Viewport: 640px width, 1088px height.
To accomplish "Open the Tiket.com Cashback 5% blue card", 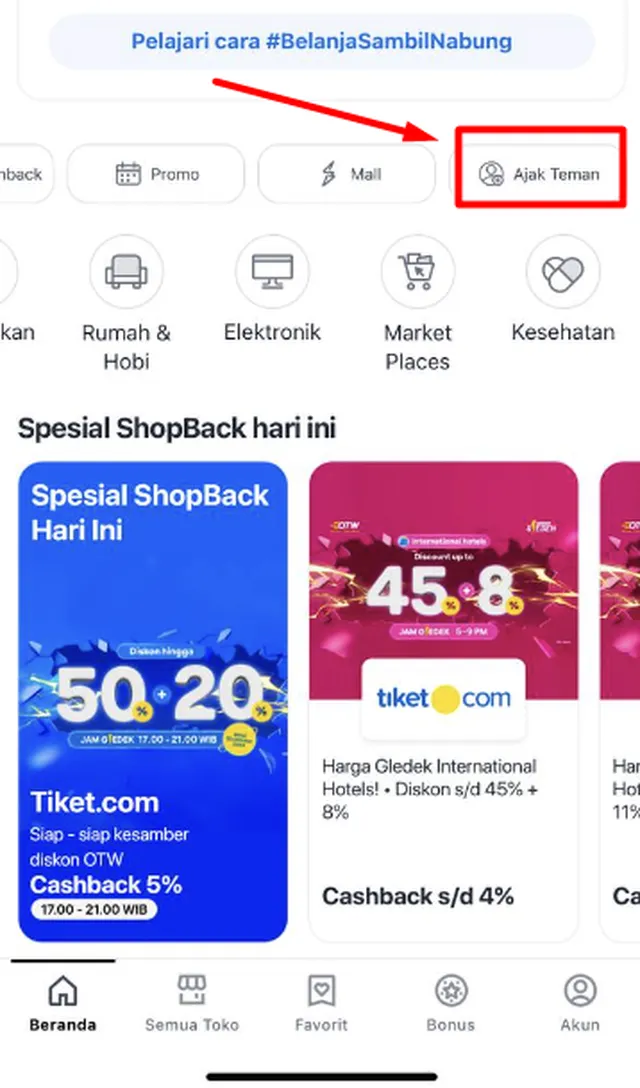I will (153, 701).
